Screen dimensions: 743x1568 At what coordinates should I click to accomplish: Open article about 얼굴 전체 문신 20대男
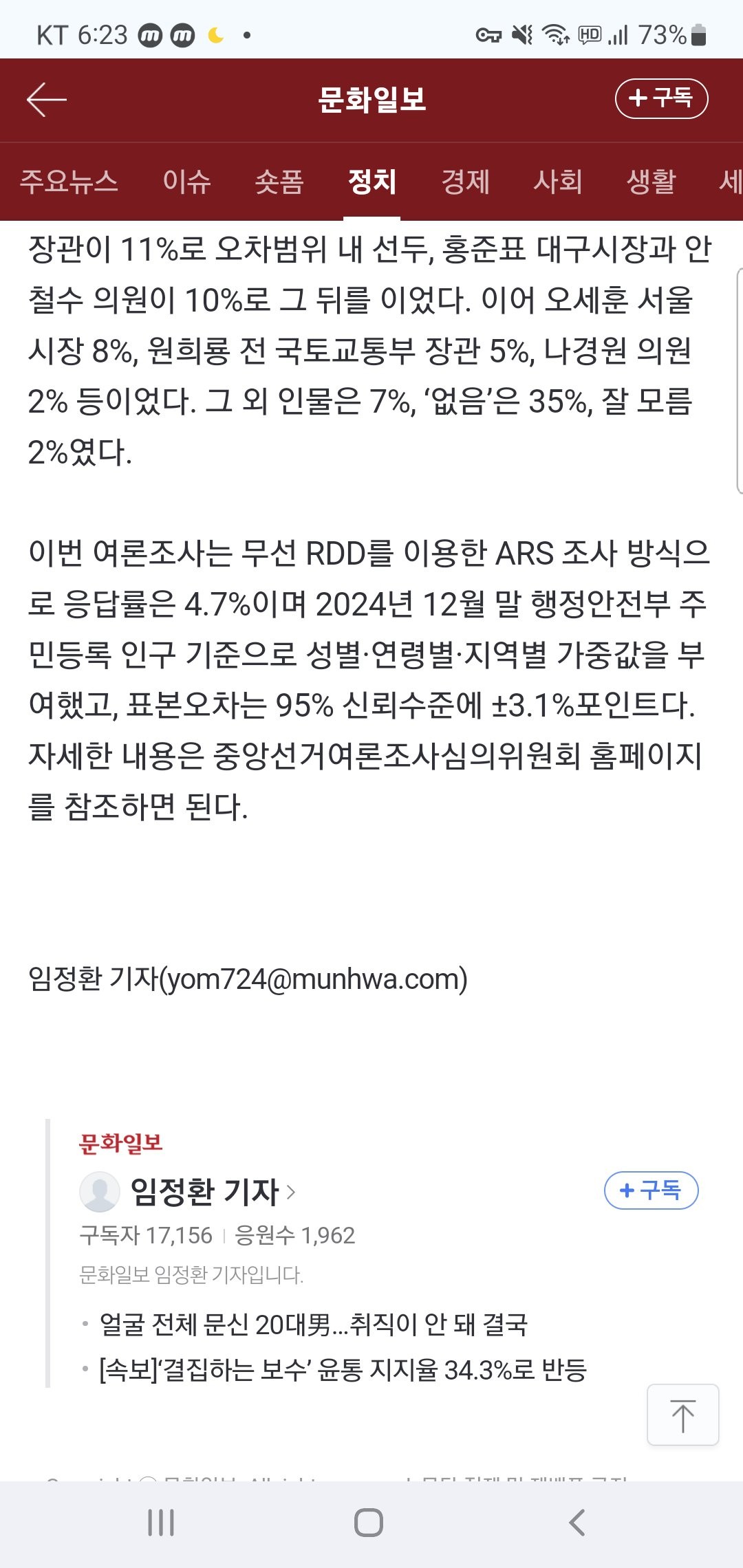click(x=314, y=1324)
